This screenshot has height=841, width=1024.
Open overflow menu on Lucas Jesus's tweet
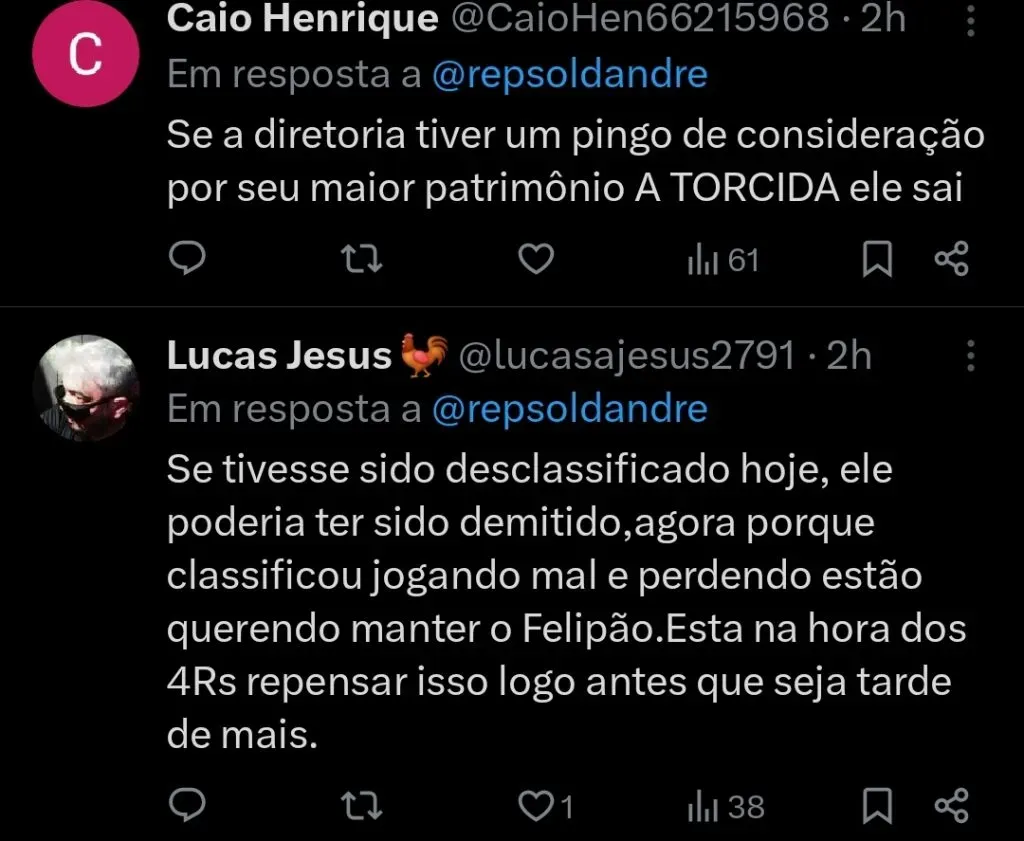coord(969,355)
